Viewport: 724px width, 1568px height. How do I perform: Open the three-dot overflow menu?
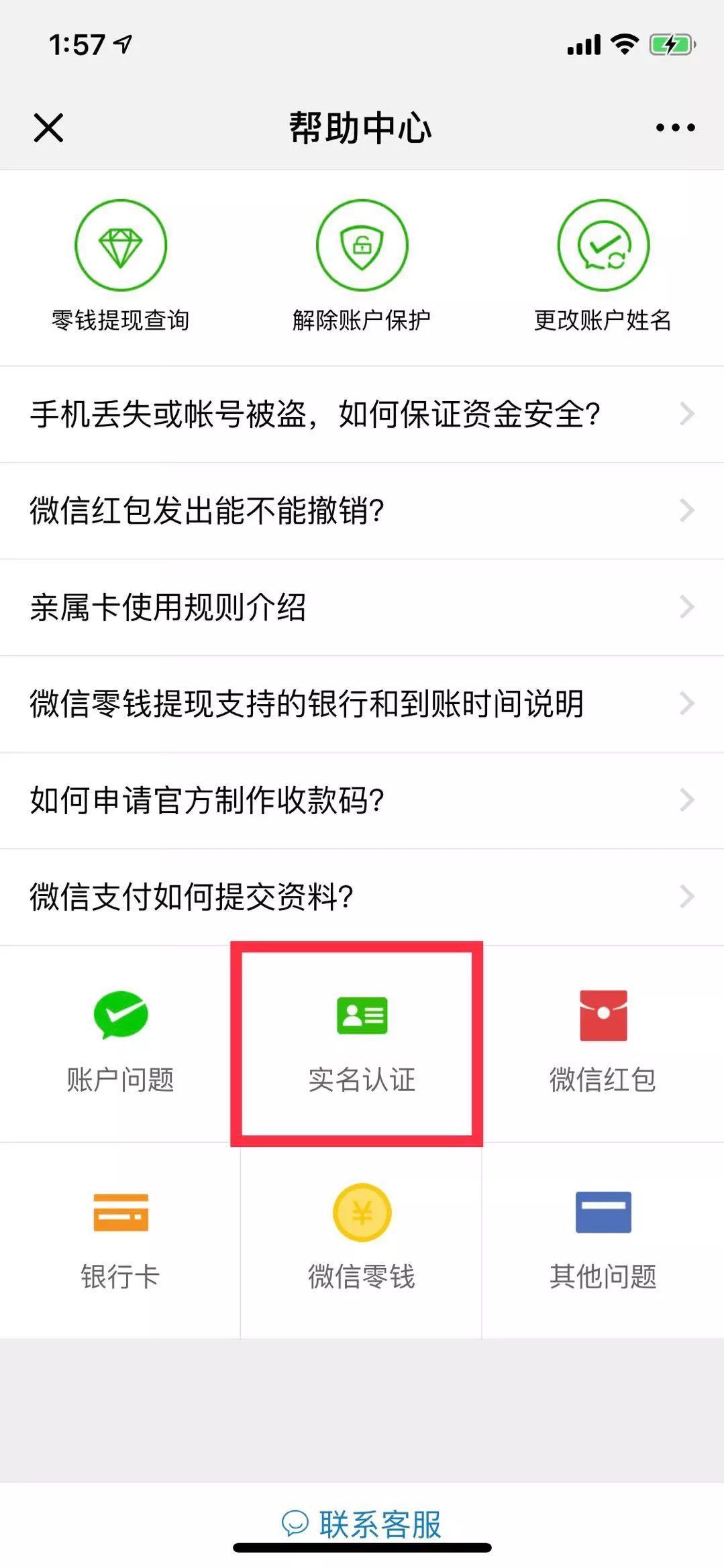point(675,127)
